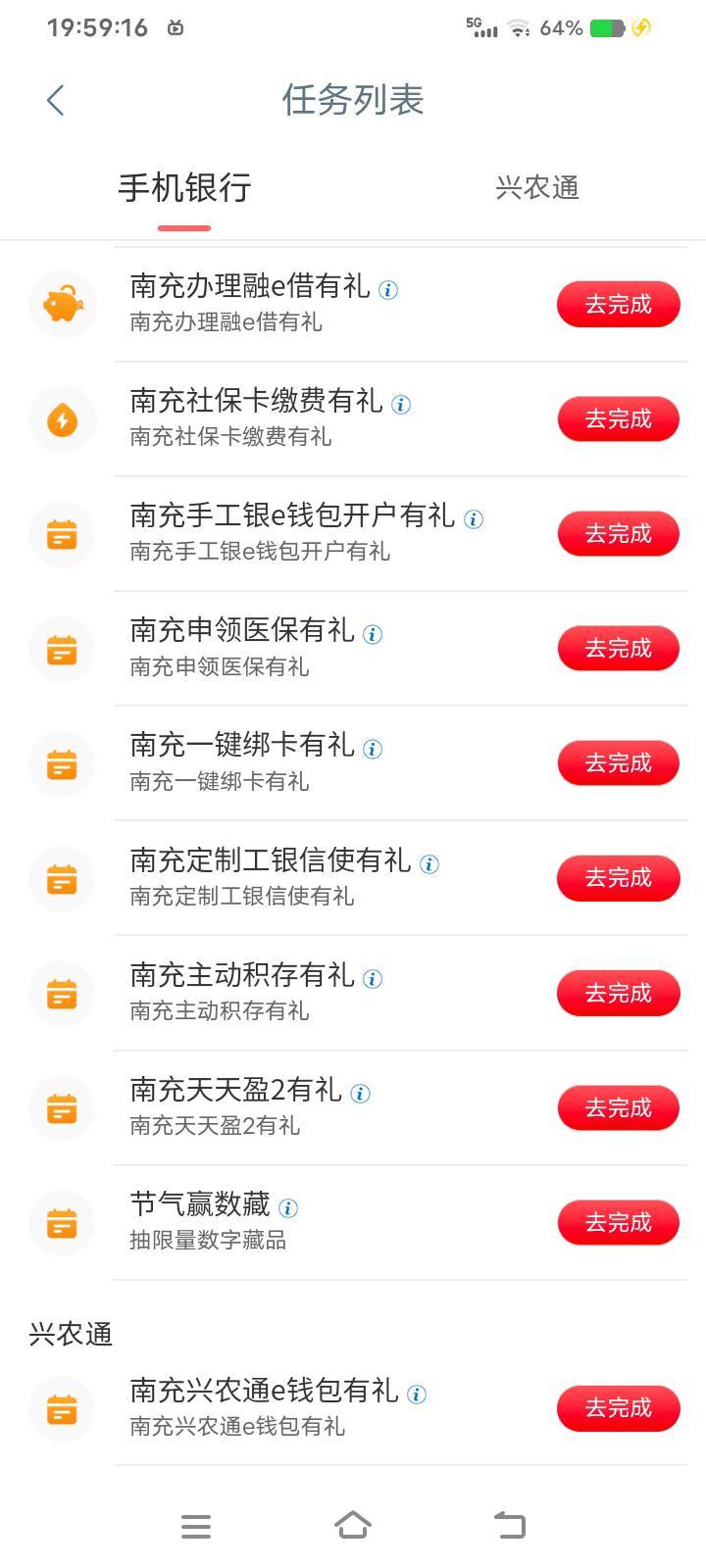Tap 去完成 for 南充社保卡缴费有礼
Image resolution: width=706 pixels, height=1568 pixels.
click(x=618, y=419)
